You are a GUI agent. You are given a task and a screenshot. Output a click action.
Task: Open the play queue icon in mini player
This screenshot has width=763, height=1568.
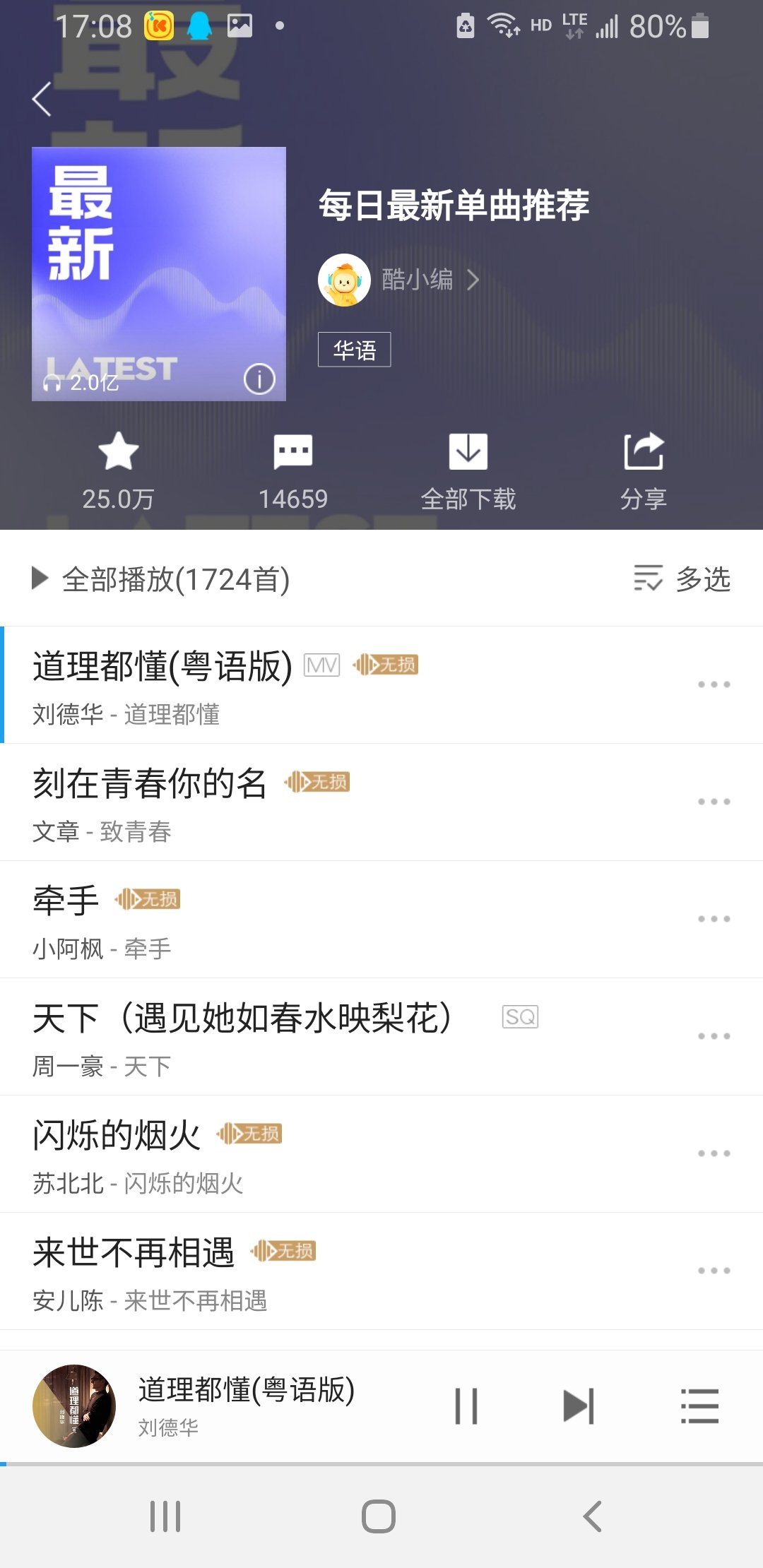coord(700,1406)
